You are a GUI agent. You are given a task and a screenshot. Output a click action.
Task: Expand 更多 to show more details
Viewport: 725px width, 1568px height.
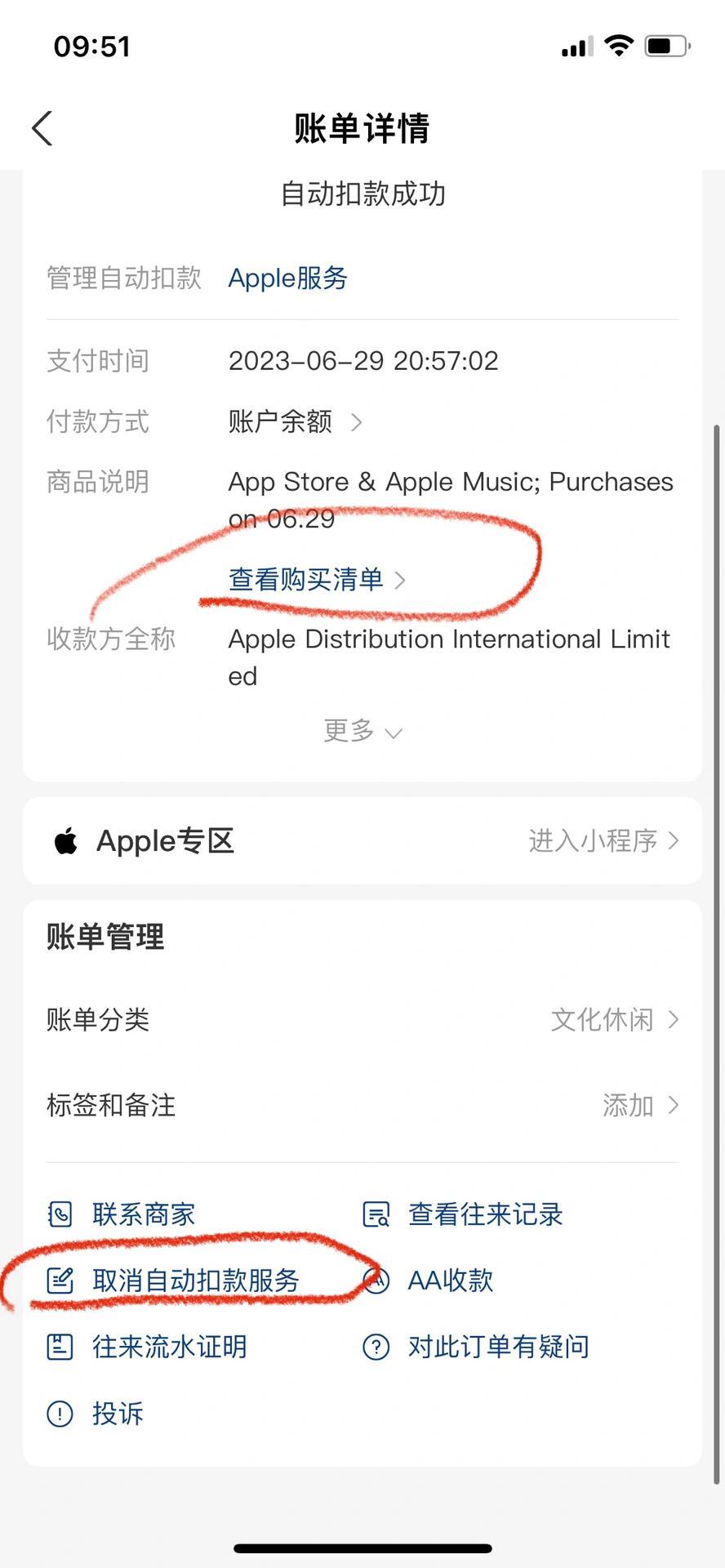tap(362, 731)
